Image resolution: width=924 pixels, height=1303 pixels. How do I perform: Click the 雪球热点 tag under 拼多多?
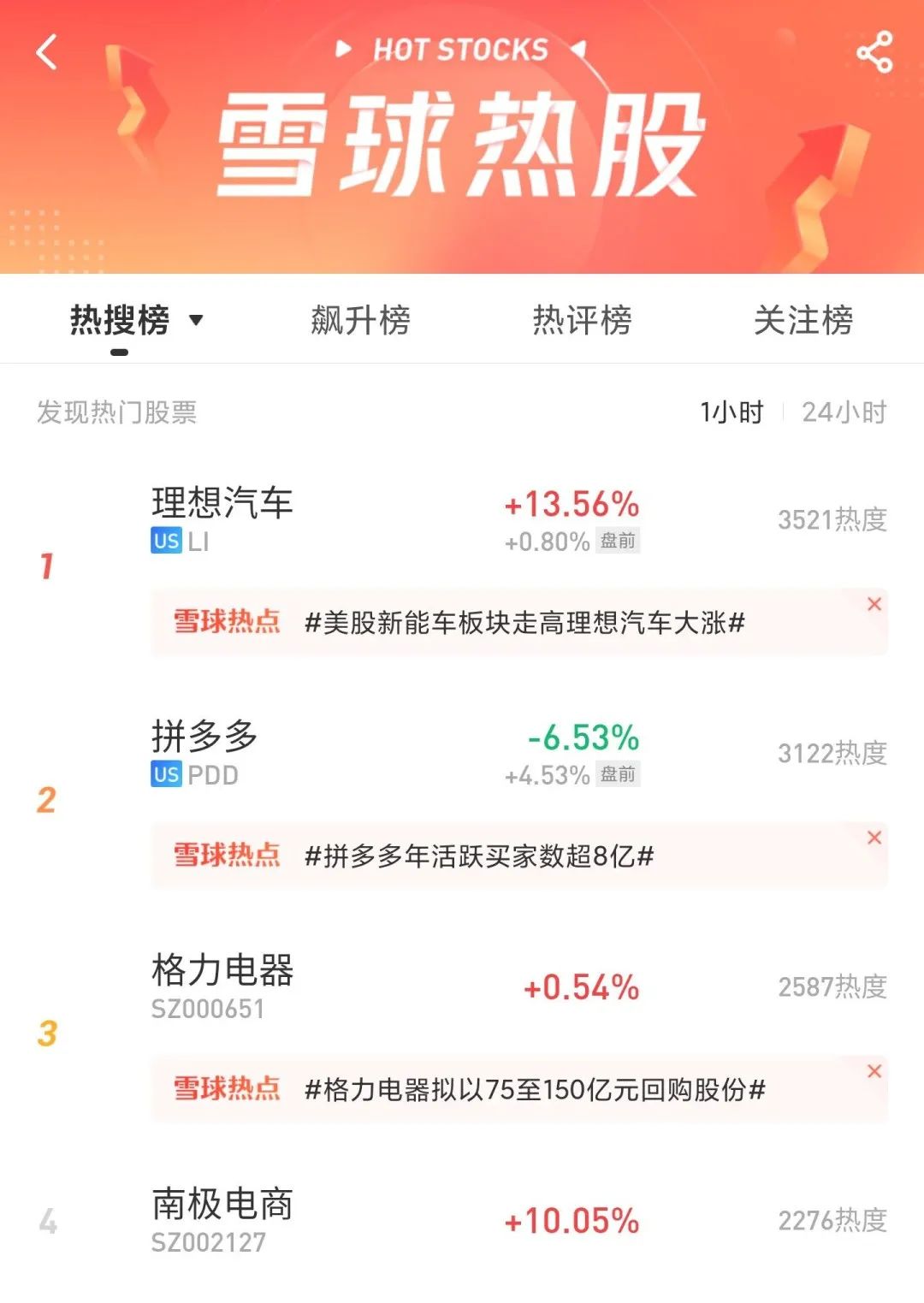(x=226, y=856)
